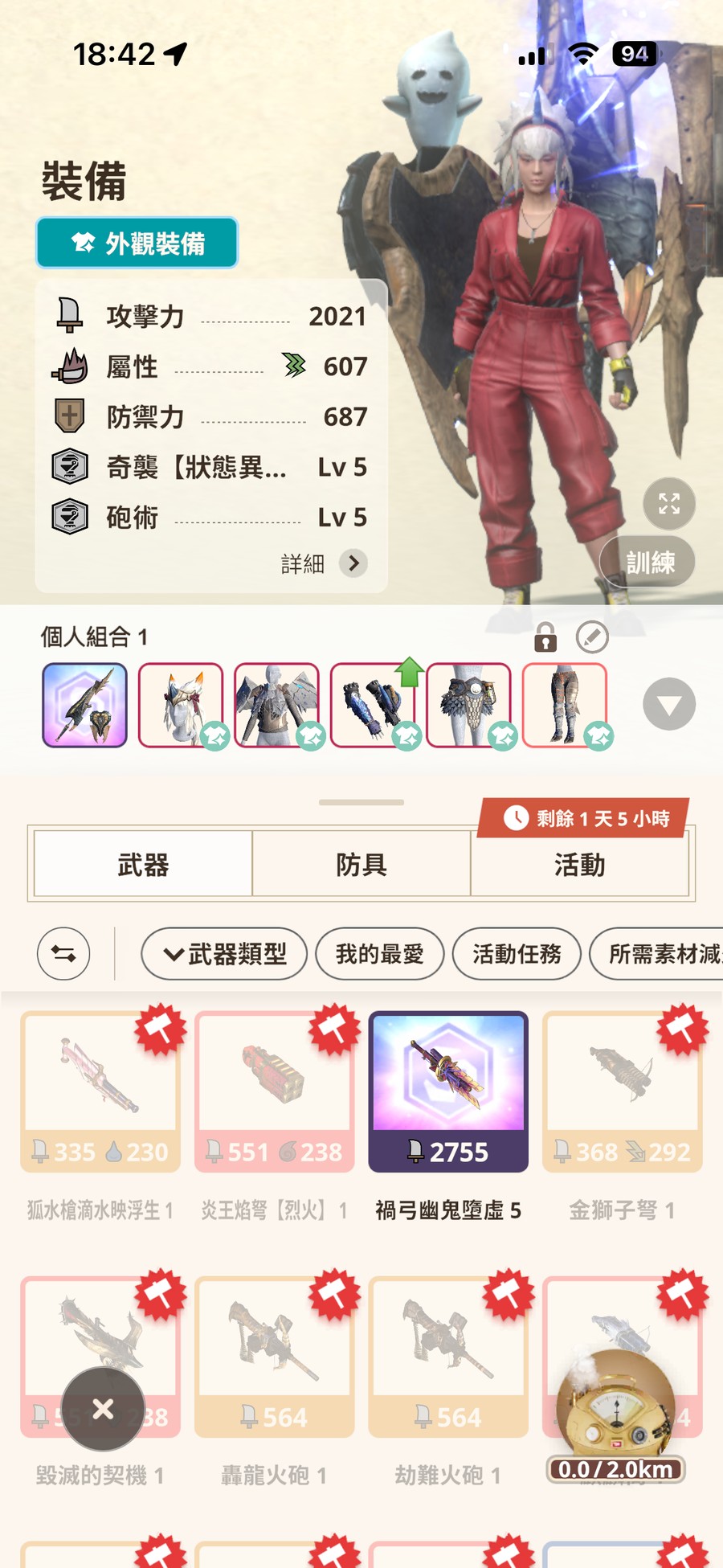The image size is (723, 1568).
Task: Switch to the 防具 tab
Action: point(361,865)
